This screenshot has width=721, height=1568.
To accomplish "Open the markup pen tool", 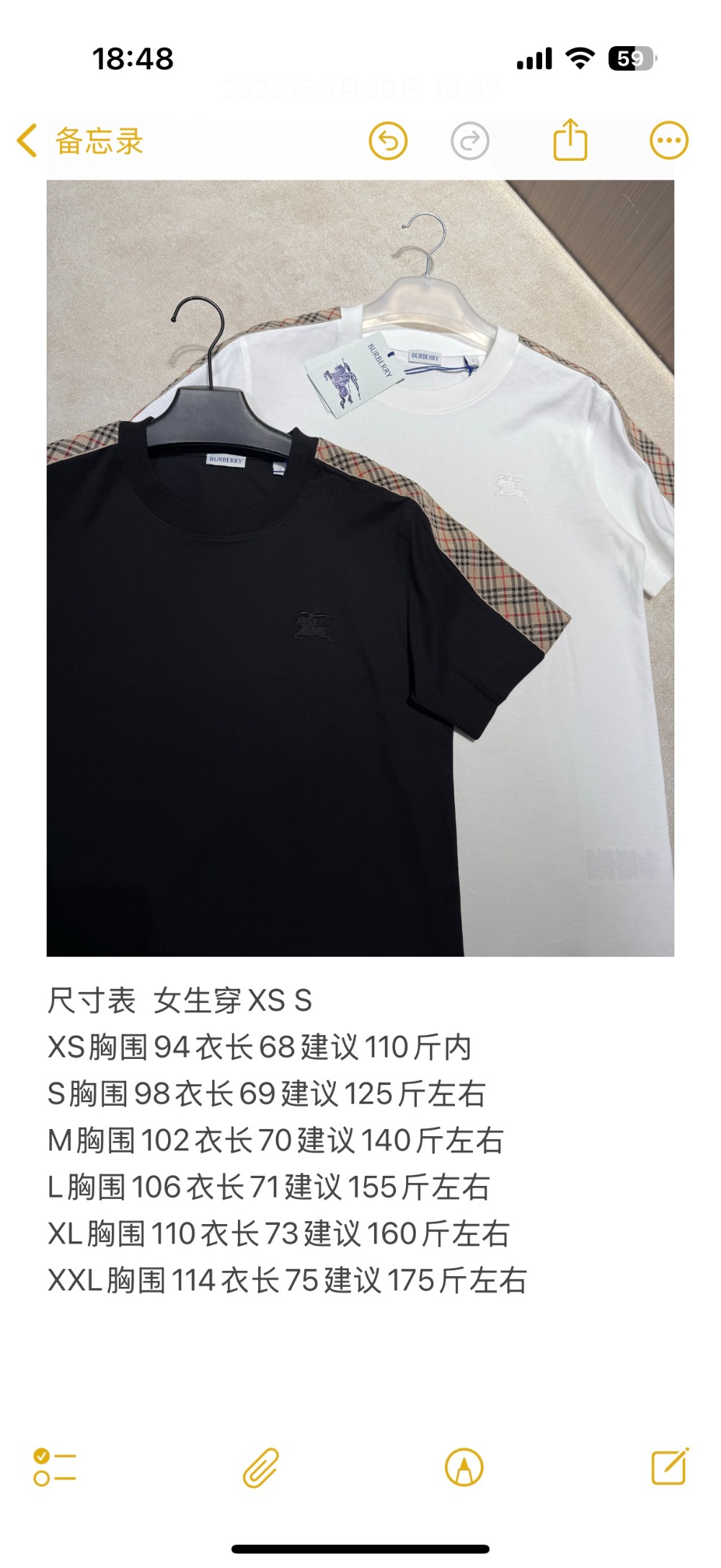I will (464, 1467).
